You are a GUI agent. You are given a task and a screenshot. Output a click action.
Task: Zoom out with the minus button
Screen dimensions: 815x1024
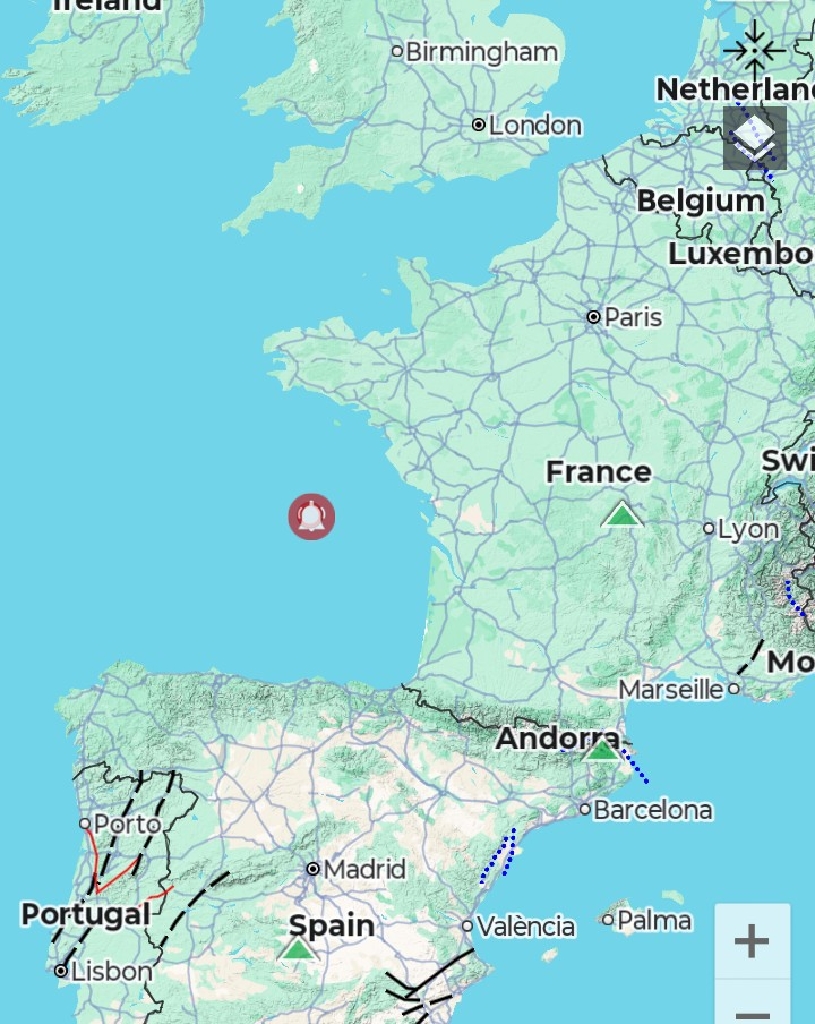(x=752, y=1010)
